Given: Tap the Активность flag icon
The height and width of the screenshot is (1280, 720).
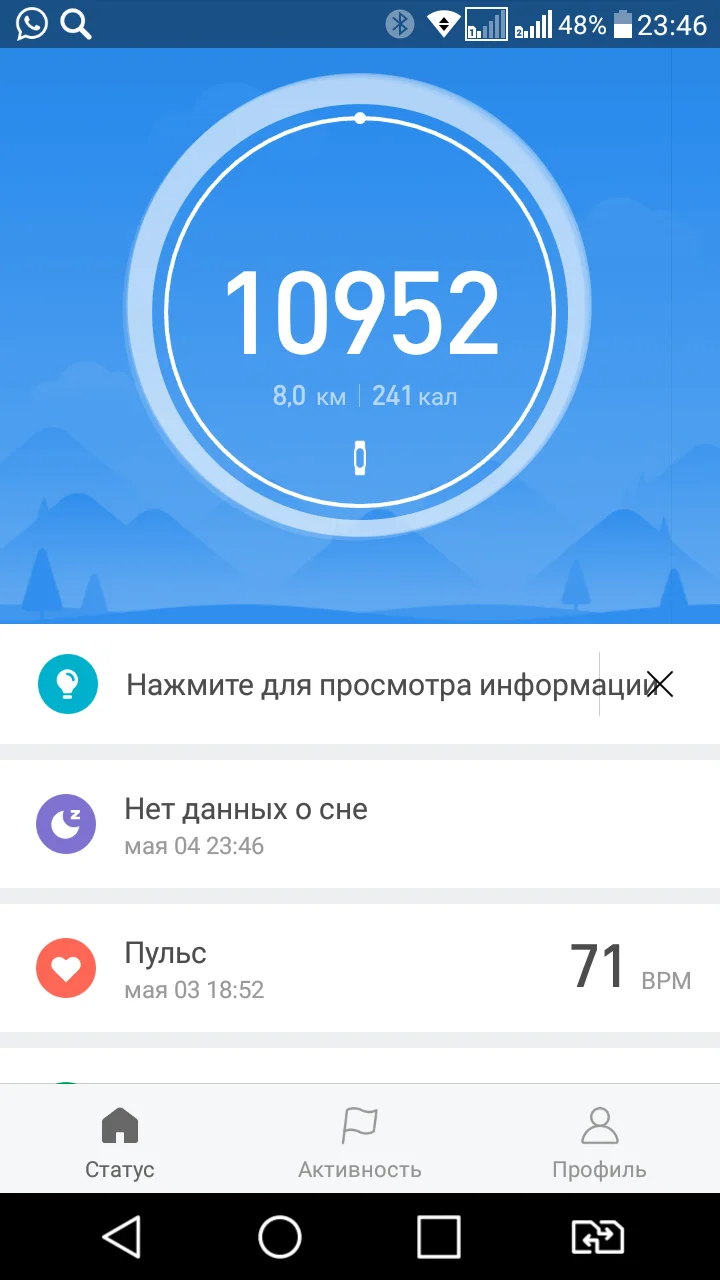Looking at the screenshot, I should 360,1124.
